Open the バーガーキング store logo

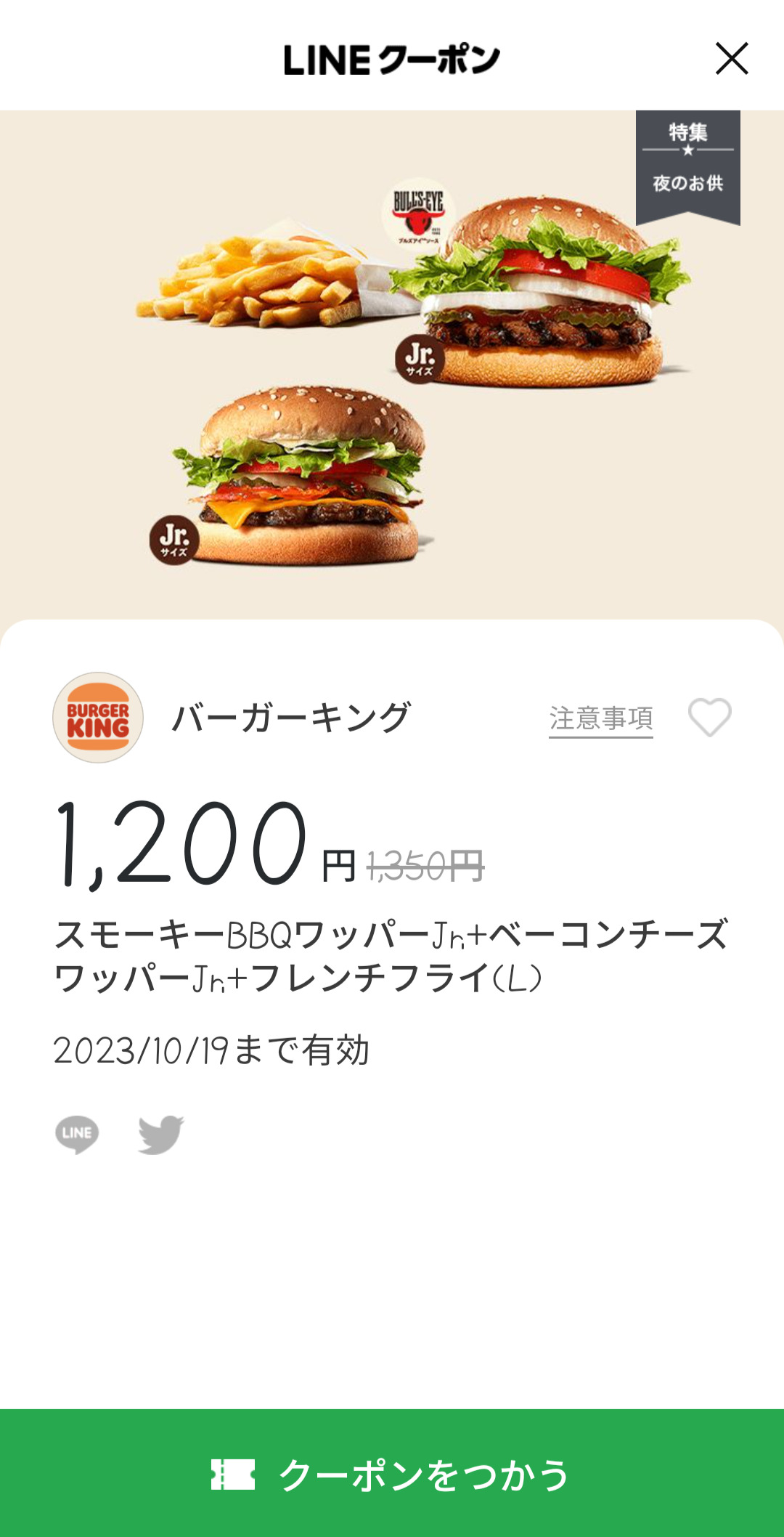tap(98, 718)
